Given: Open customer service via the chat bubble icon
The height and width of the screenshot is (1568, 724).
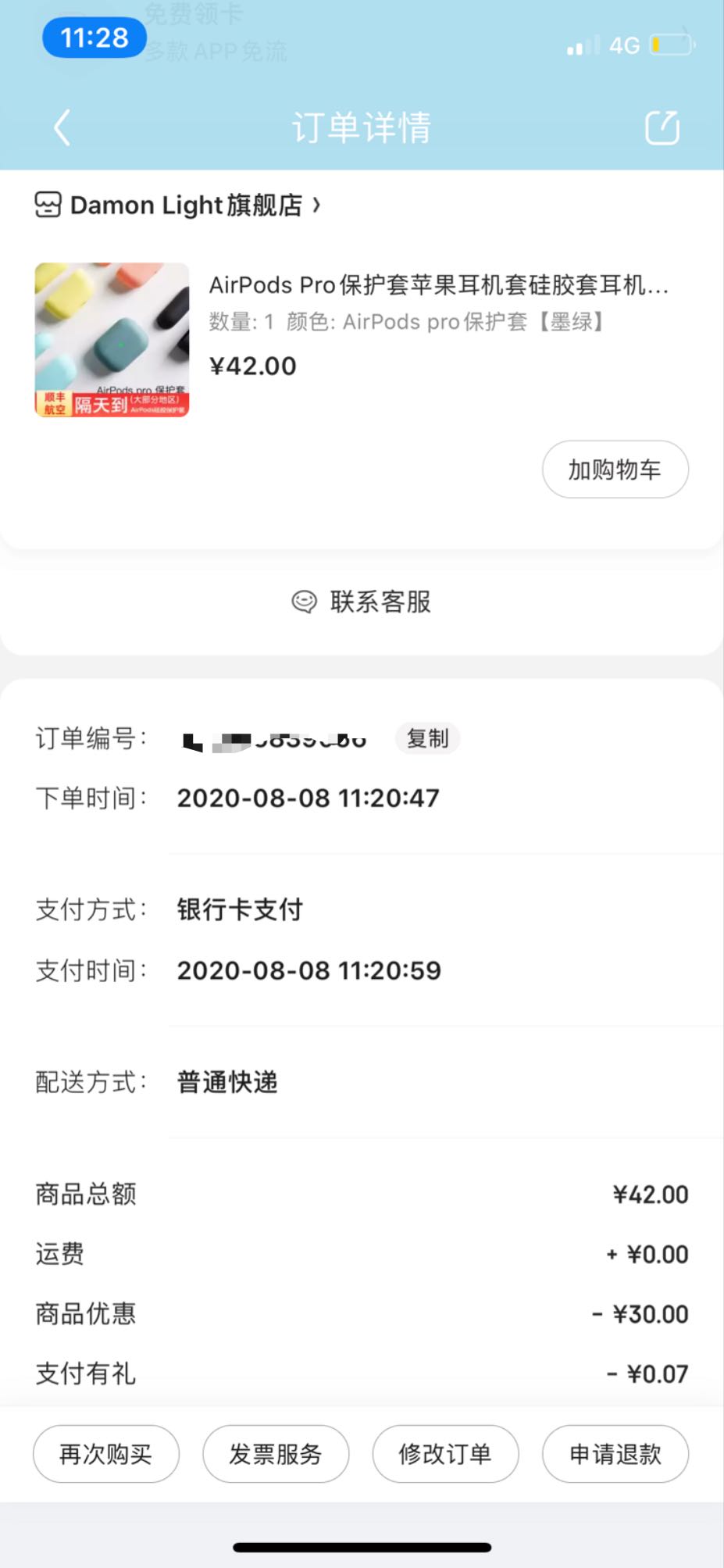Looking at the screenshot, I should point(305,602).
